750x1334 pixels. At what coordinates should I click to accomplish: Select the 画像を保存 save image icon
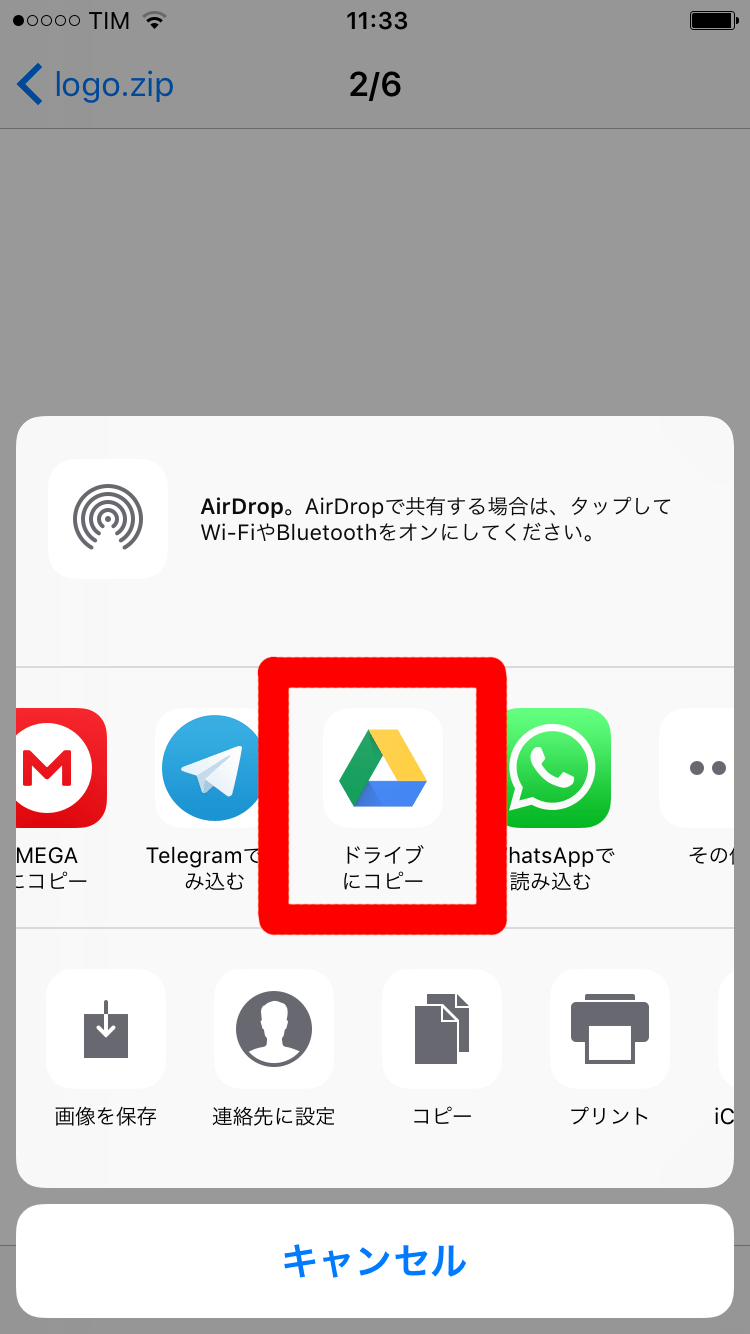tap(106, 1030)
